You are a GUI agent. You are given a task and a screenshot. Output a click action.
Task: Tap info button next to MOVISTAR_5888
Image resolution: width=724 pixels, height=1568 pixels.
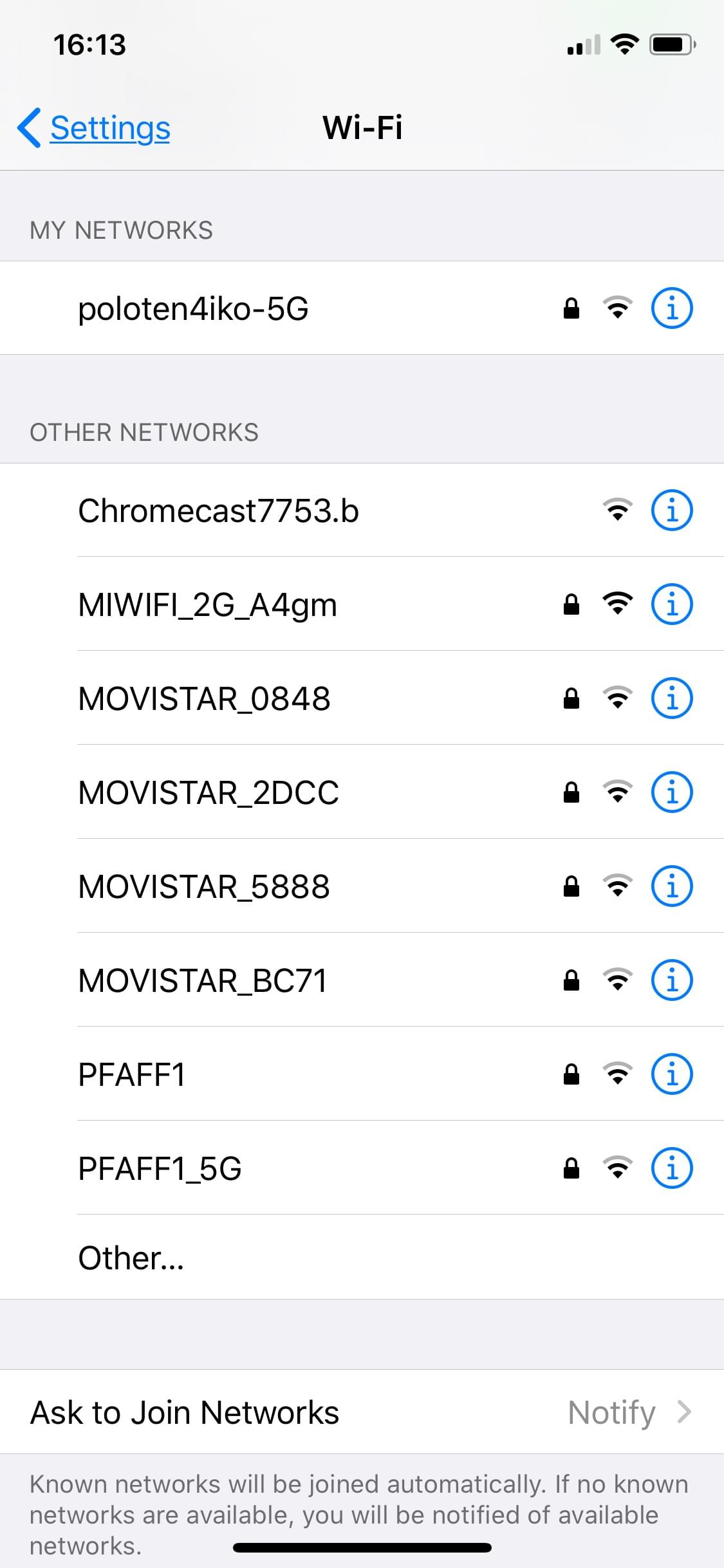tap(672, 886)
